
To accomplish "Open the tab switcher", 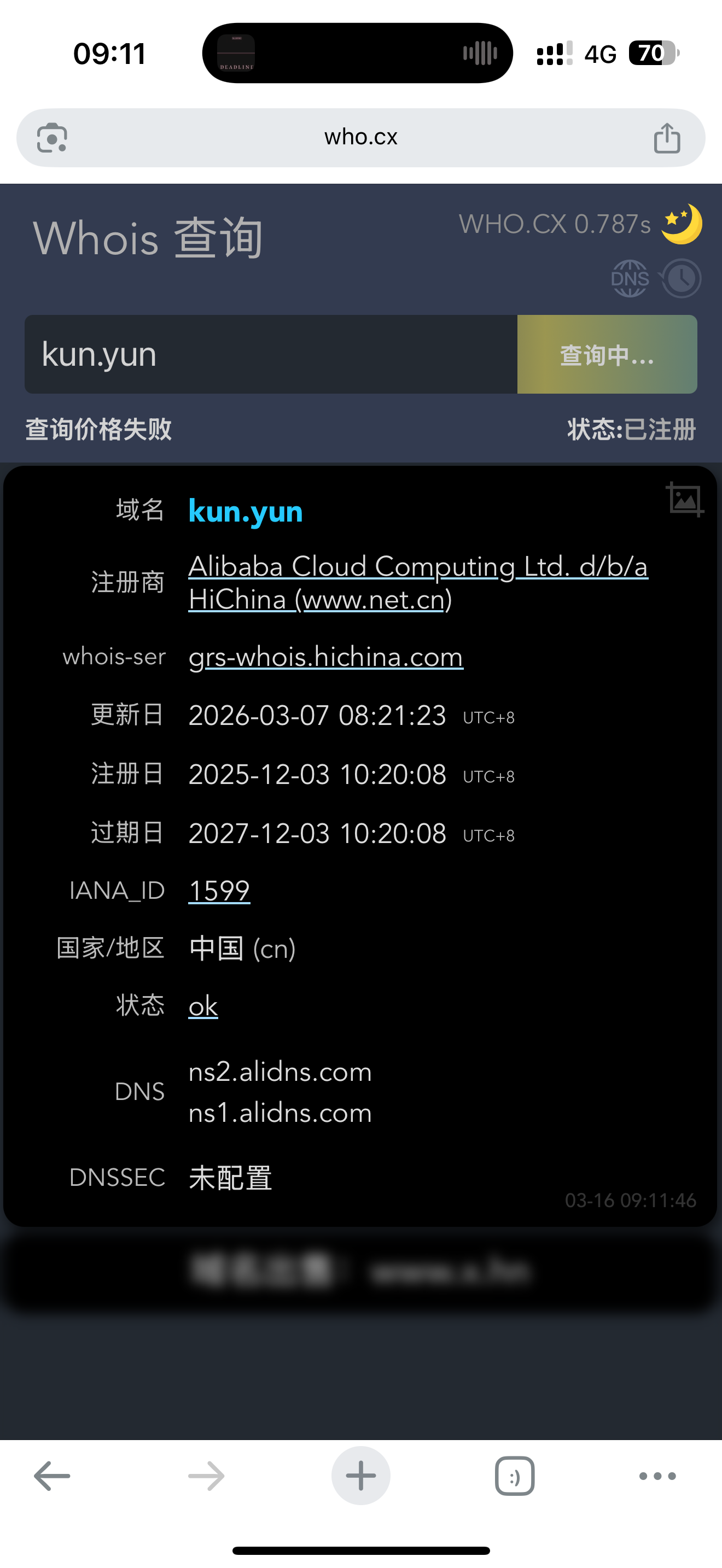I will tap(514, 1476).
